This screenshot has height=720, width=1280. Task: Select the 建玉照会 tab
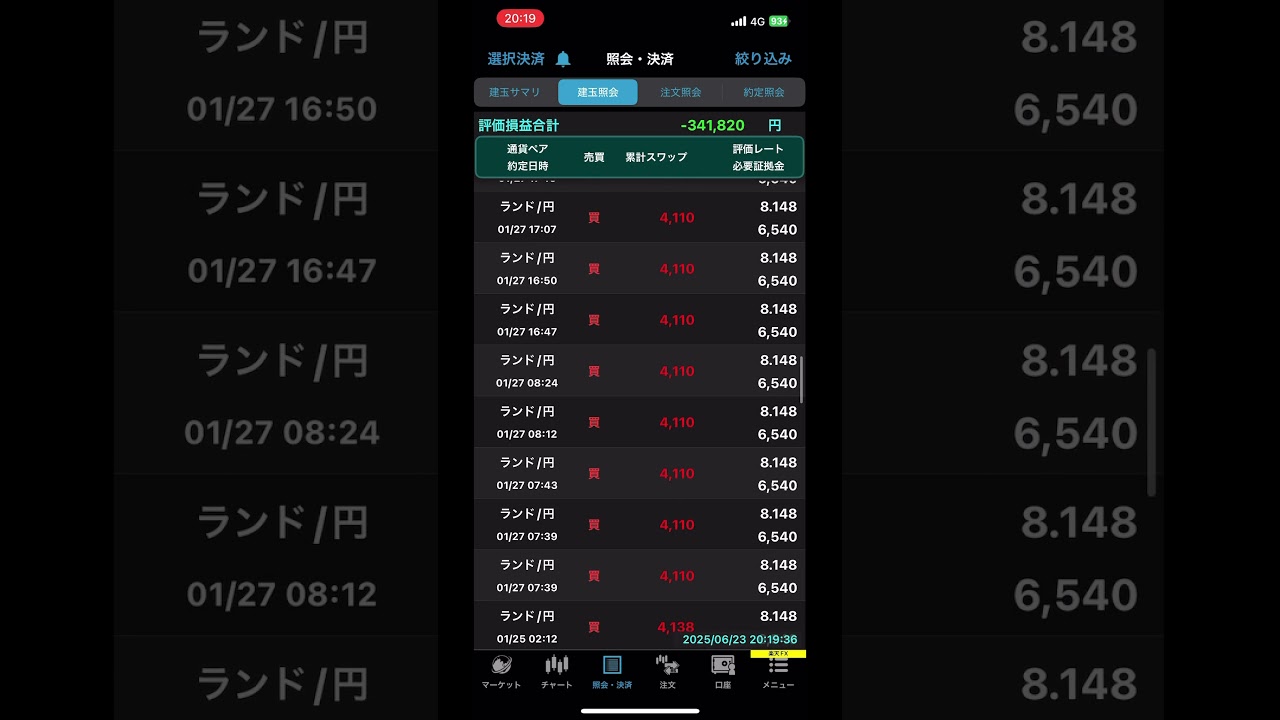coord(598,92)
